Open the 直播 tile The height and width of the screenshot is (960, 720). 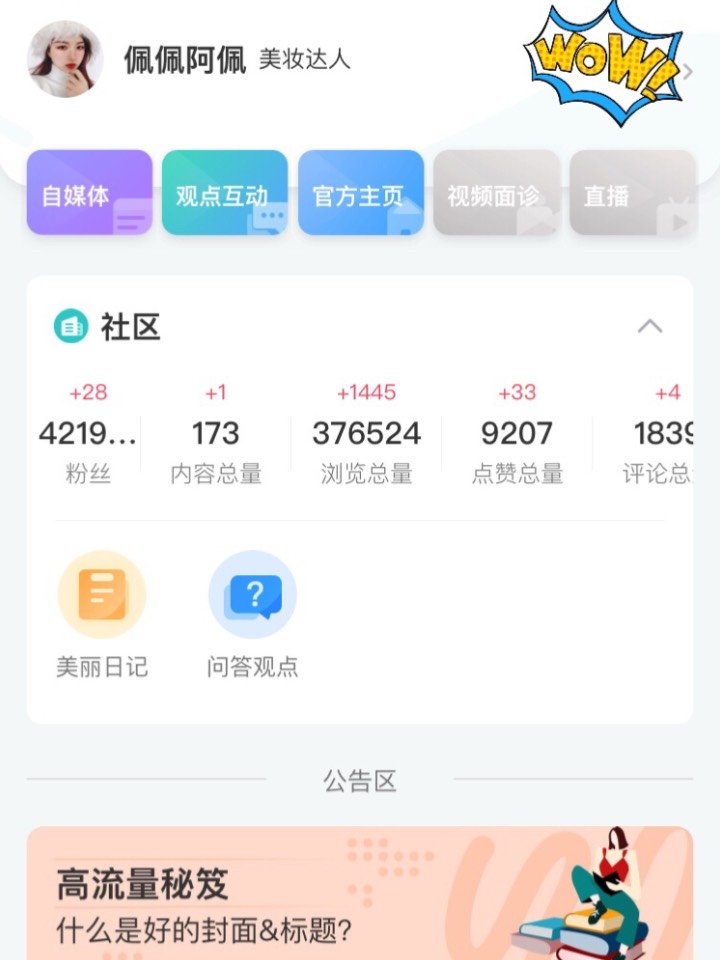(632, 193)
